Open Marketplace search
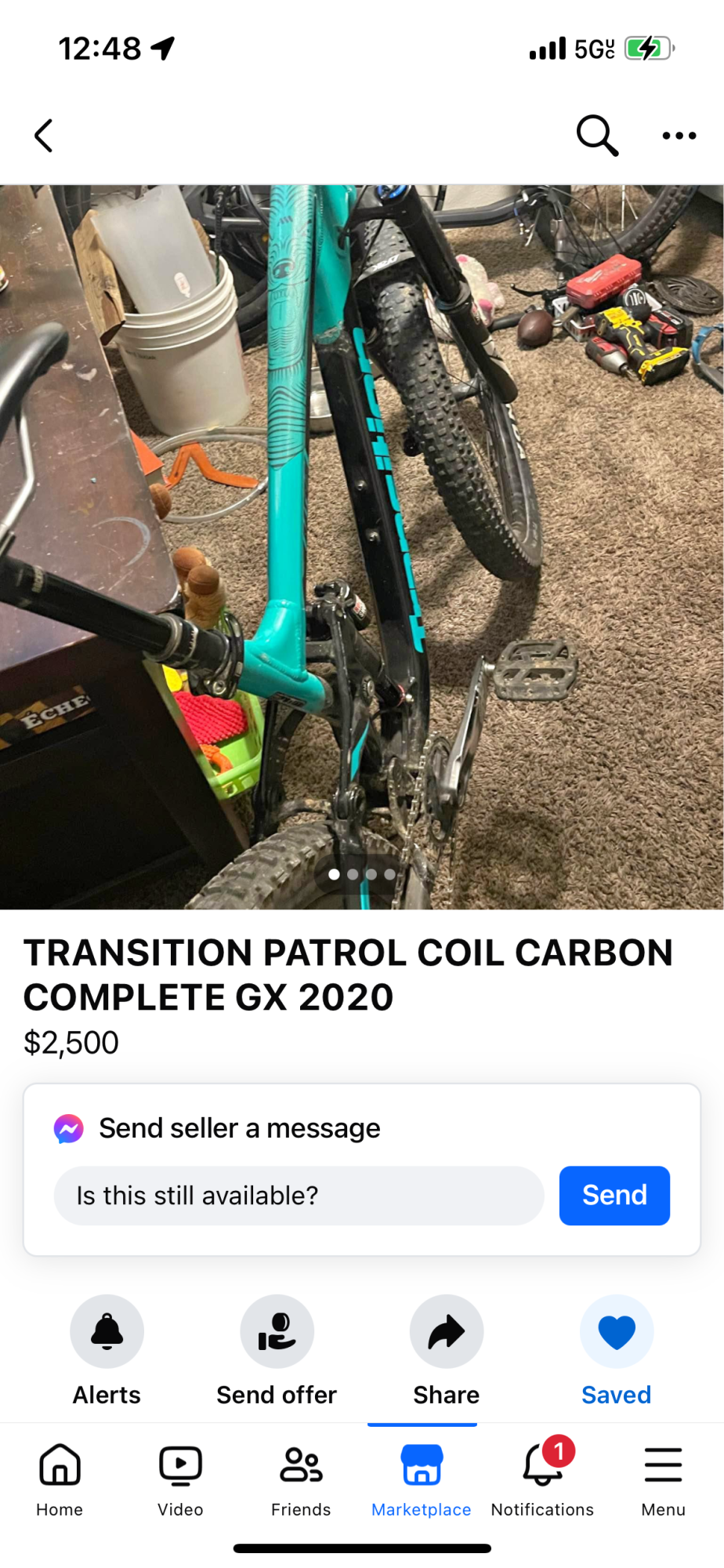The height and width of the screenshot is (1568, 724). (x=597, y=136)
